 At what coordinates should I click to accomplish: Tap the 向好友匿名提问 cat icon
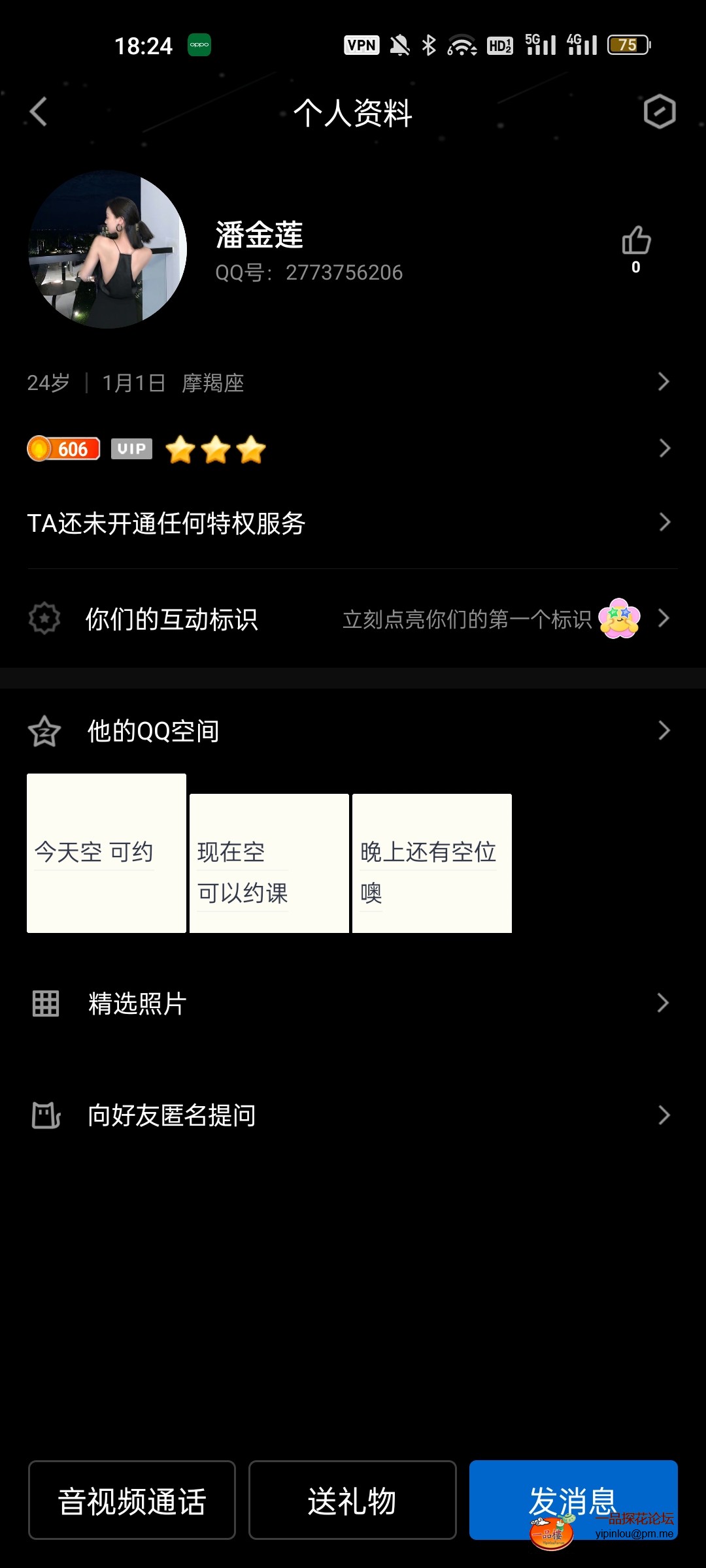tap(44, 1115)
